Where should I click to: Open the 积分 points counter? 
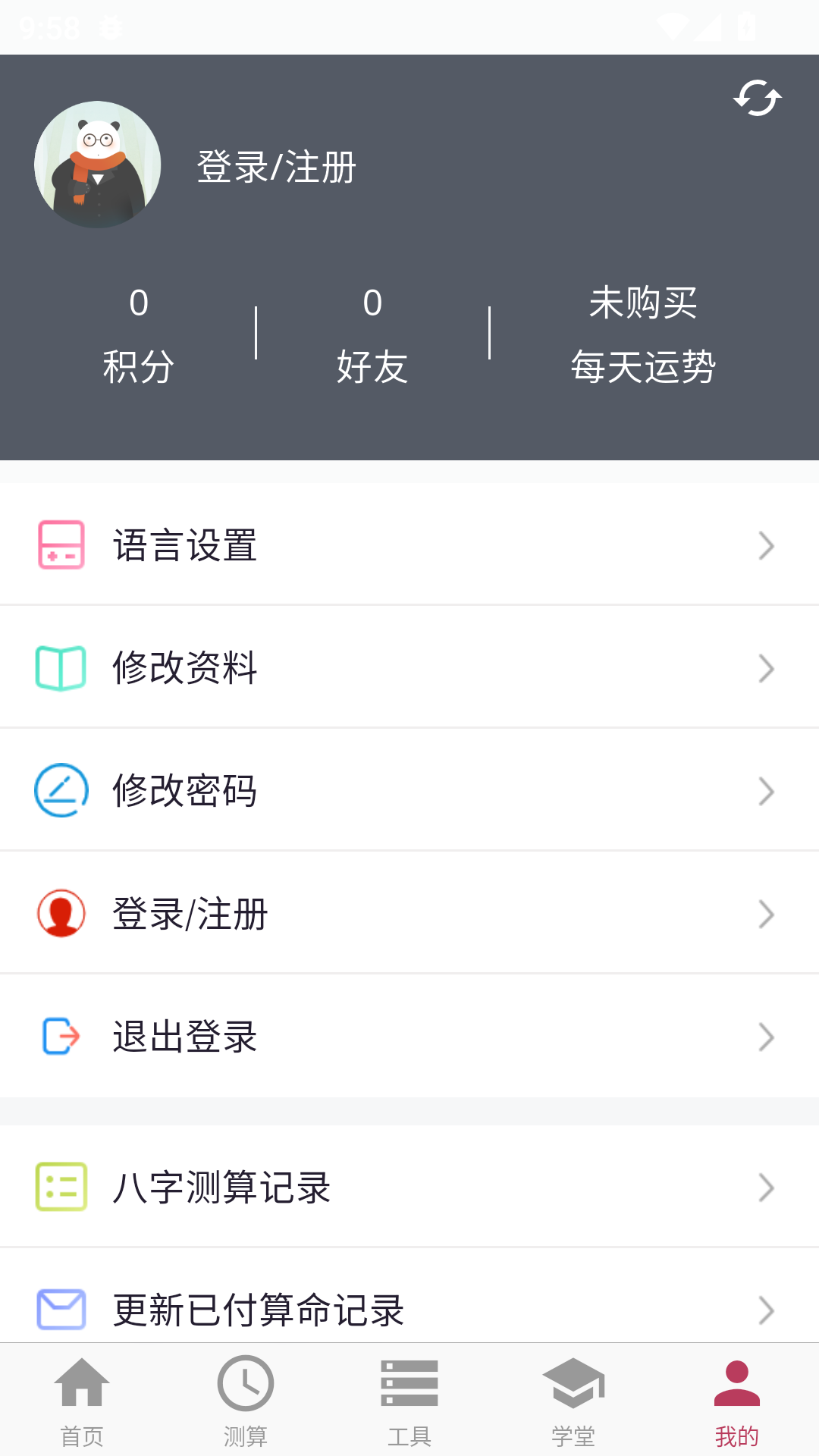139,334
